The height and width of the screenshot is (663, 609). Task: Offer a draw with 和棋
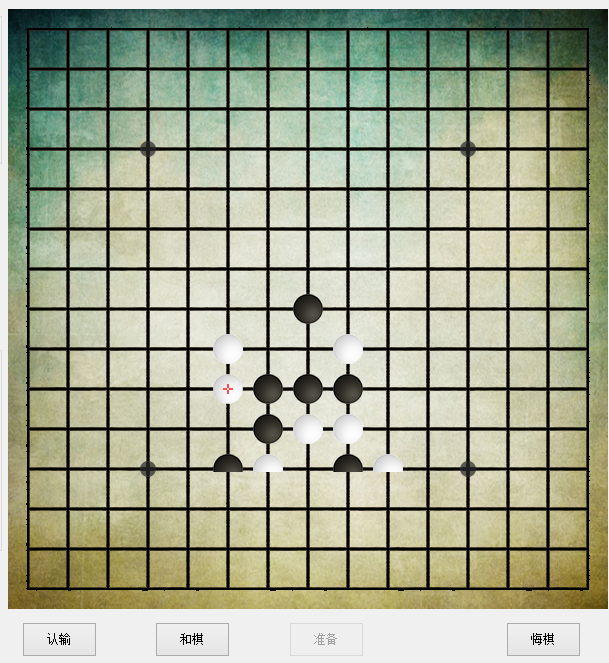coord(192,639)
